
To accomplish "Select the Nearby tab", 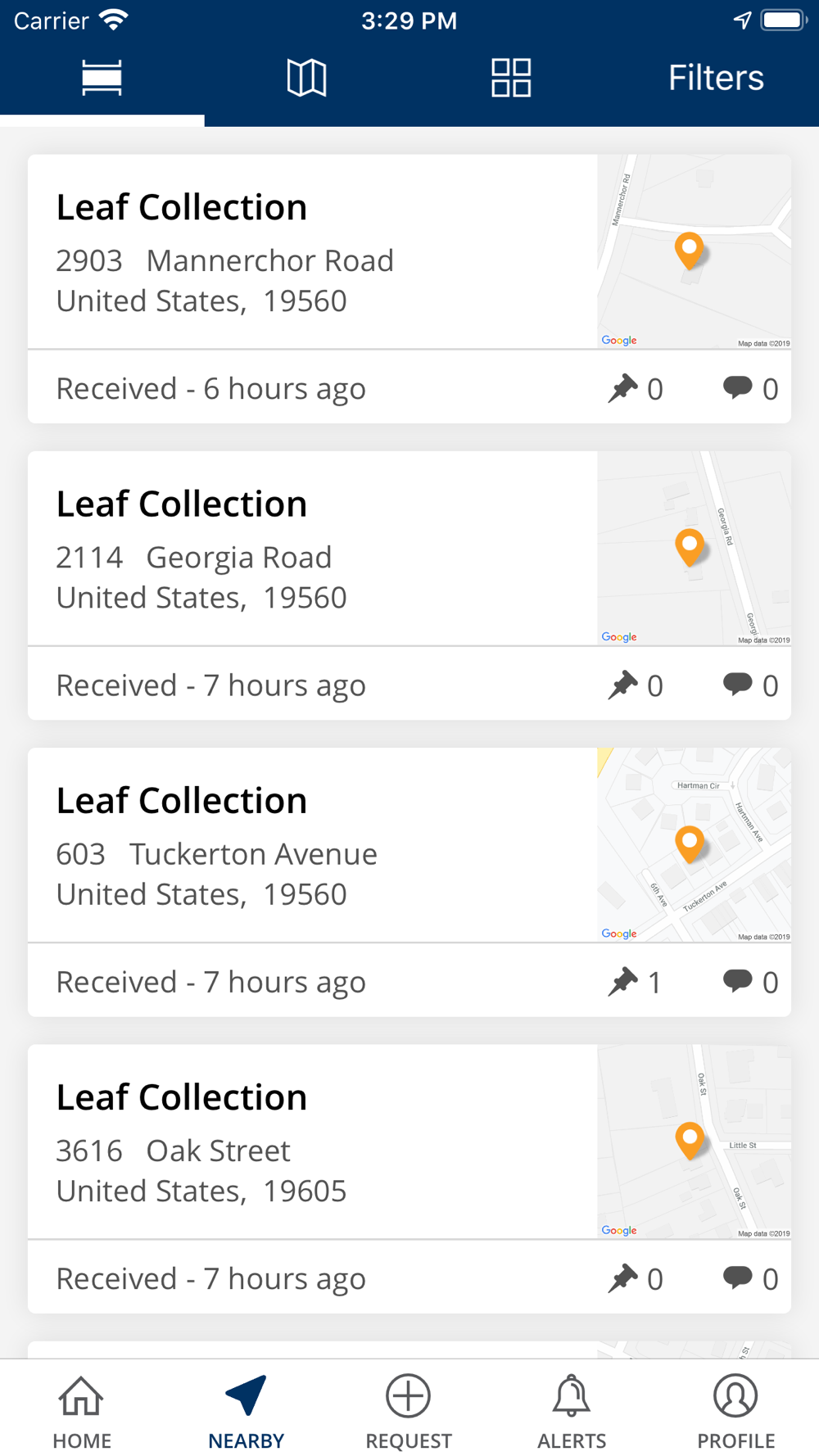I will pyautogui.click(x=246, y=1410).
